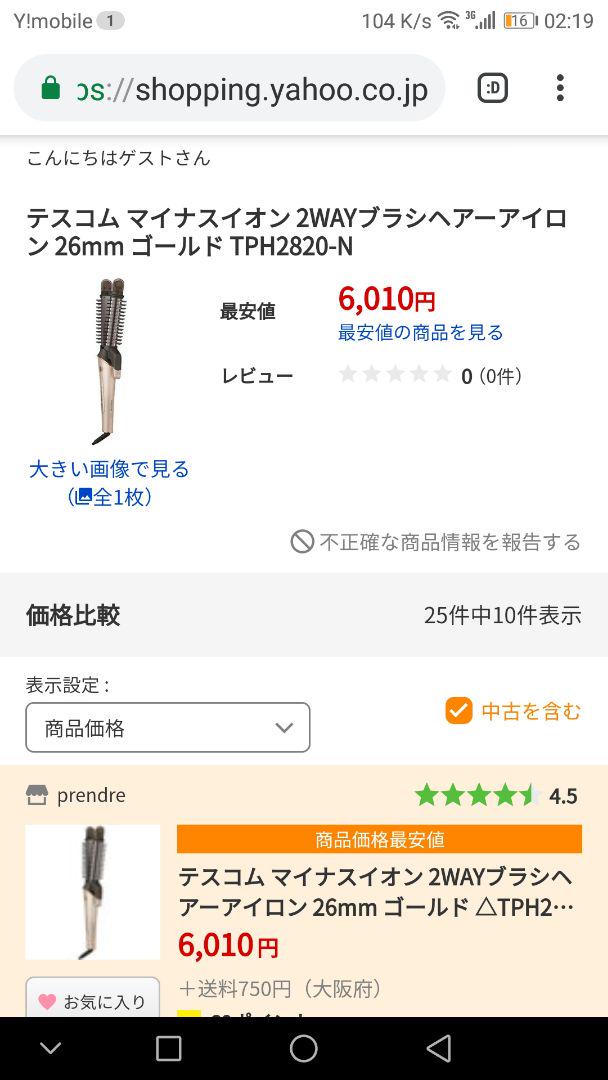Uncheck the 中古を含む checkbox
This screenshot has width=608, height=1080.
click(459, 711)
